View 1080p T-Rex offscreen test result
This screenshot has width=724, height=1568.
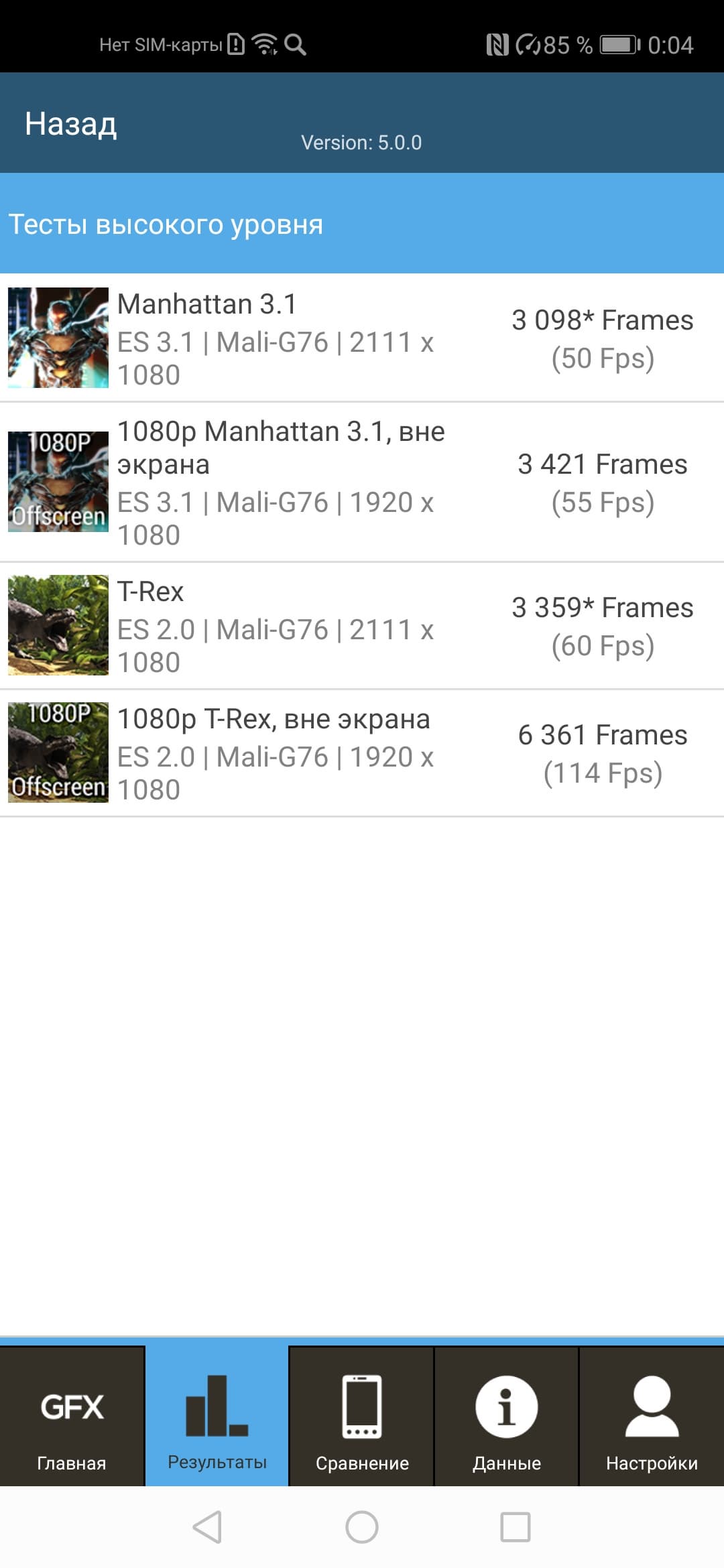[x=362, y=753]
